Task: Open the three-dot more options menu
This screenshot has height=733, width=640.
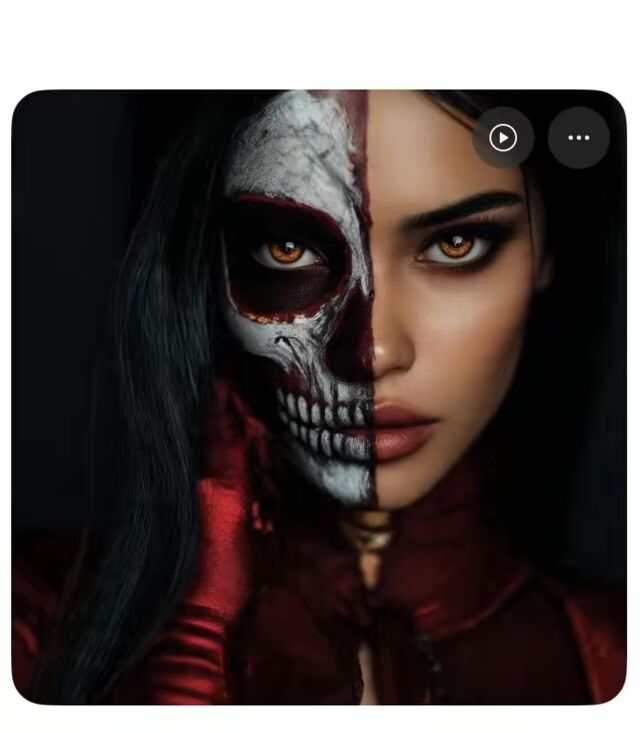Action: pos(579,137)
